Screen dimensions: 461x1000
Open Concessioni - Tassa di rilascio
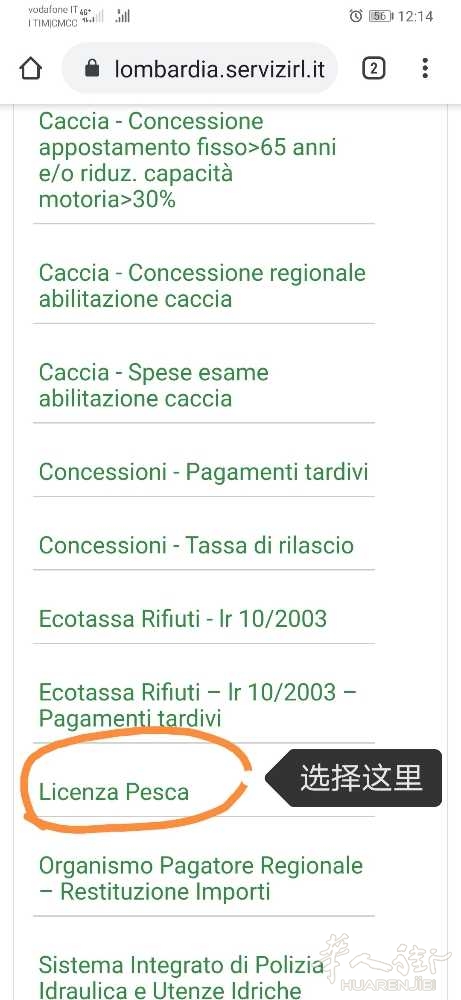pyautogui.click(x=196, y=545)
